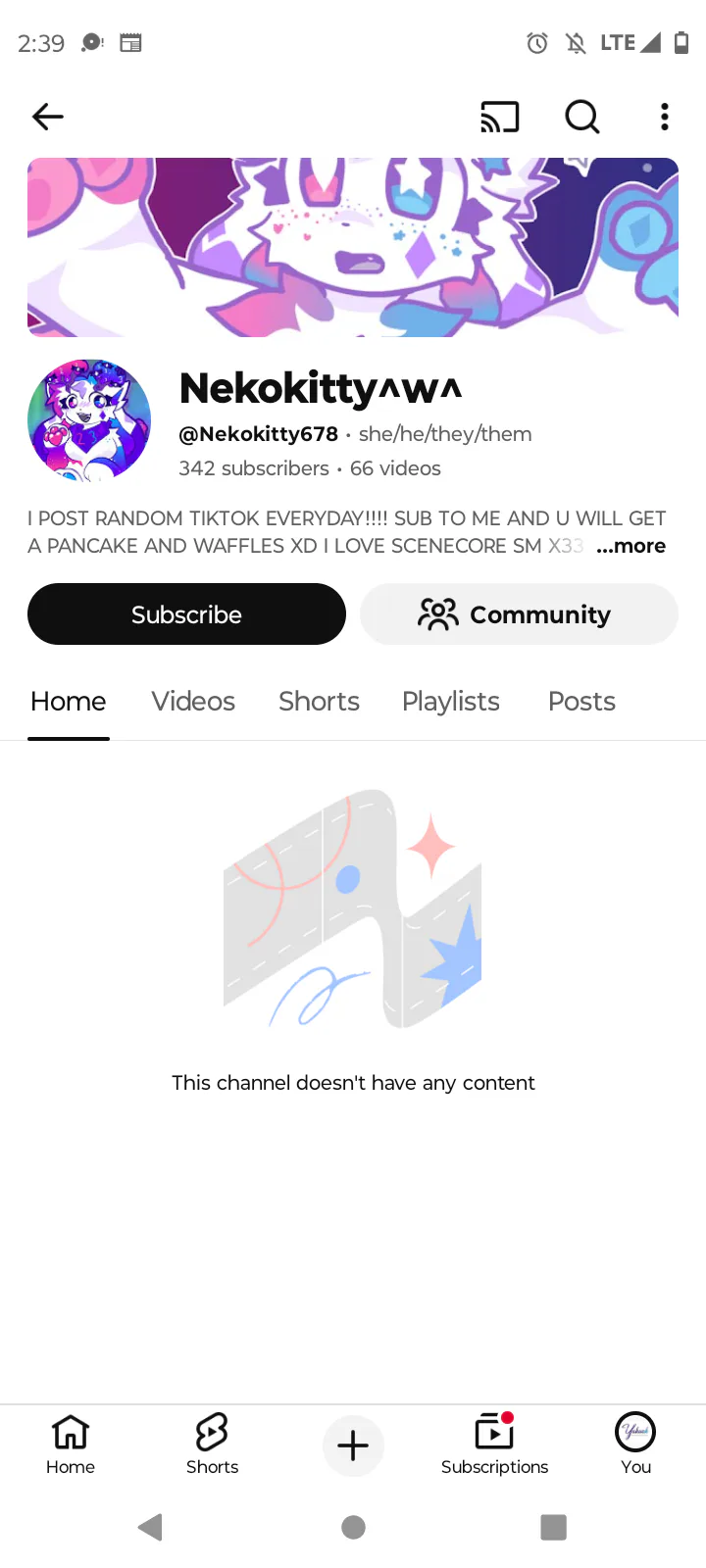Image resolution: width=706 pixels, height=1568 pixels.
Task: Open the channel's profile picture
Action: click(x=89, y=420)
